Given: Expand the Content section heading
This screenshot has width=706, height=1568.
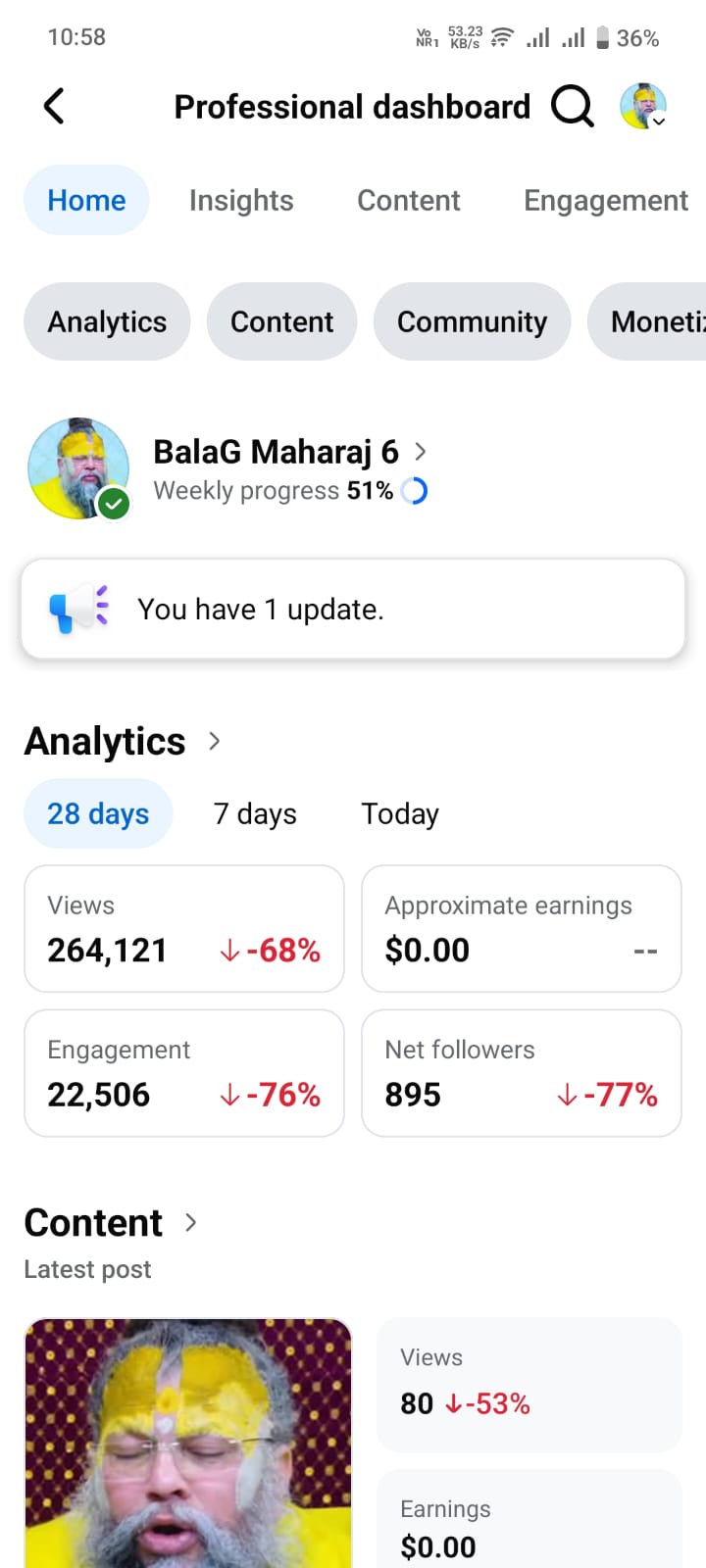Looking at the screenshot, I should coord(110,1223).
